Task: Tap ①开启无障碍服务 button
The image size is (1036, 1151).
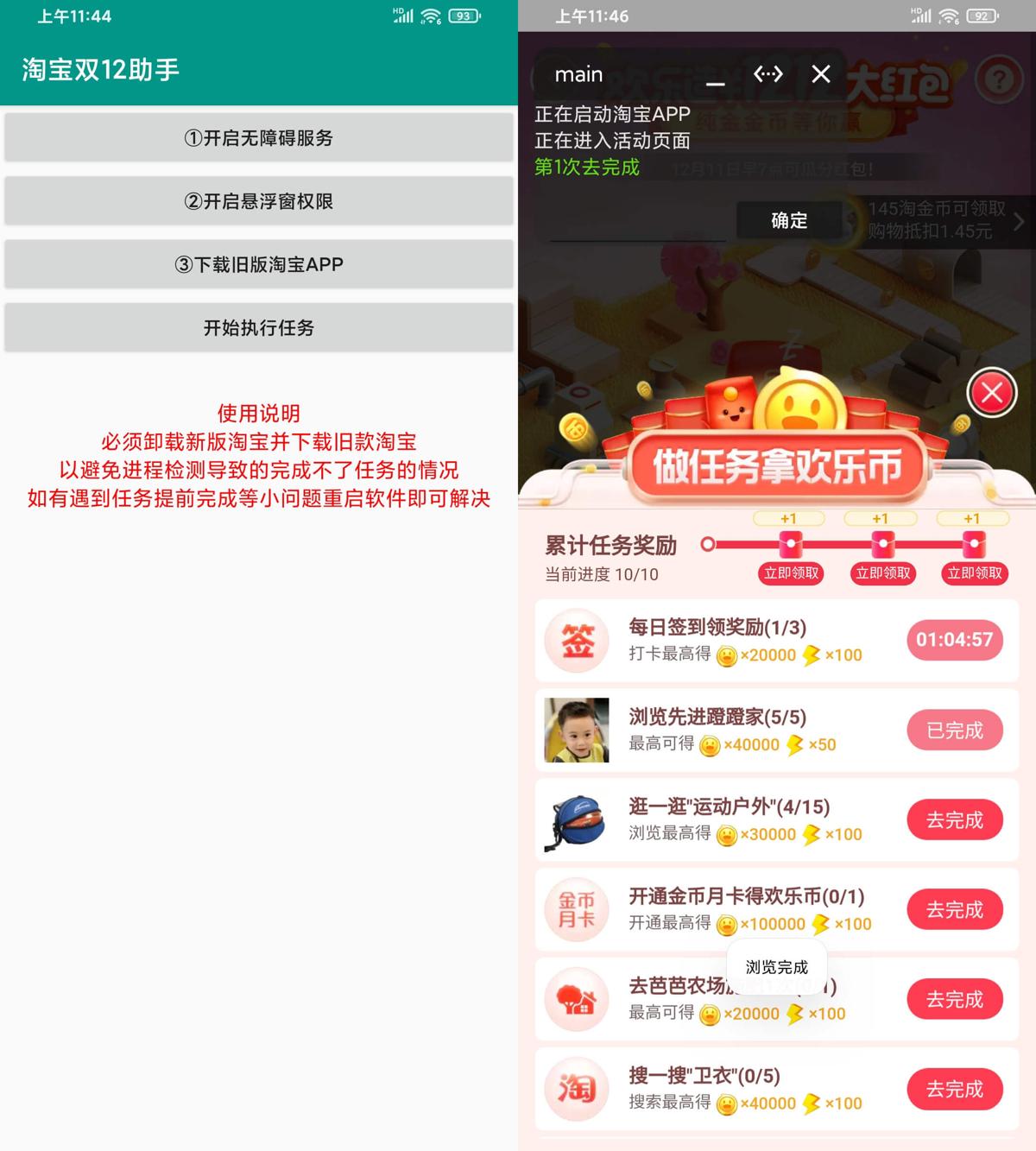Action: [x=258, y=138]
